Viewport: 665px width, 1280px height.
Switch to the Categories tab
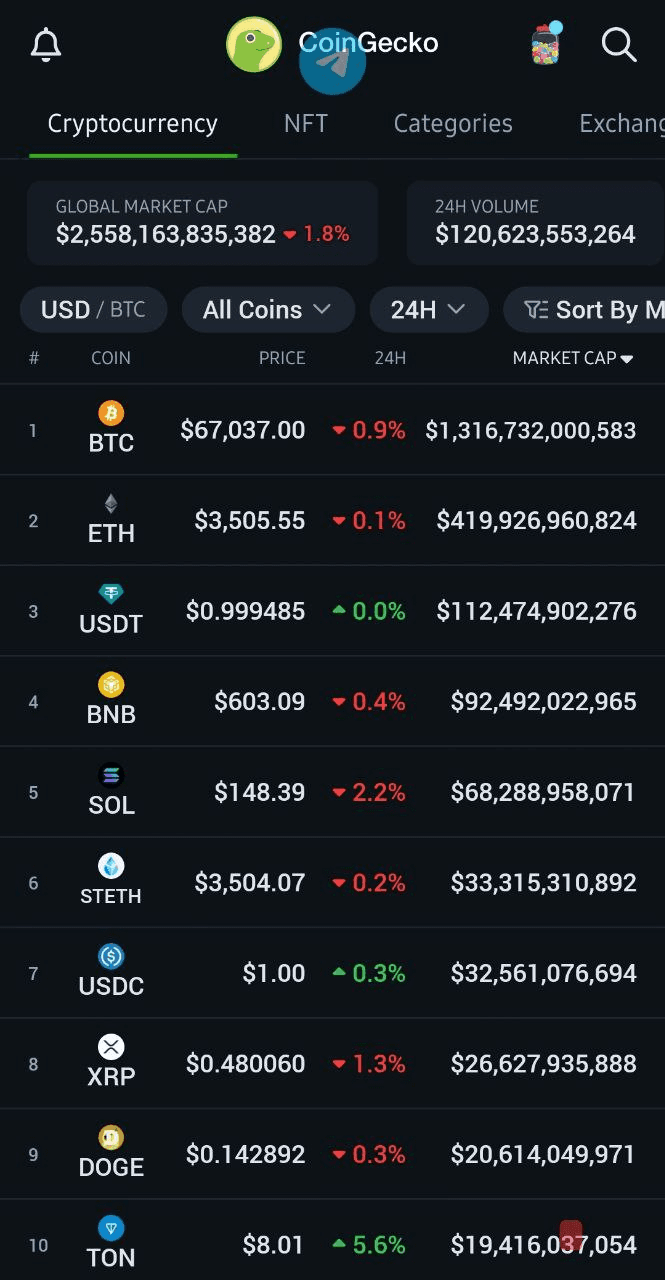pos(453,124)
